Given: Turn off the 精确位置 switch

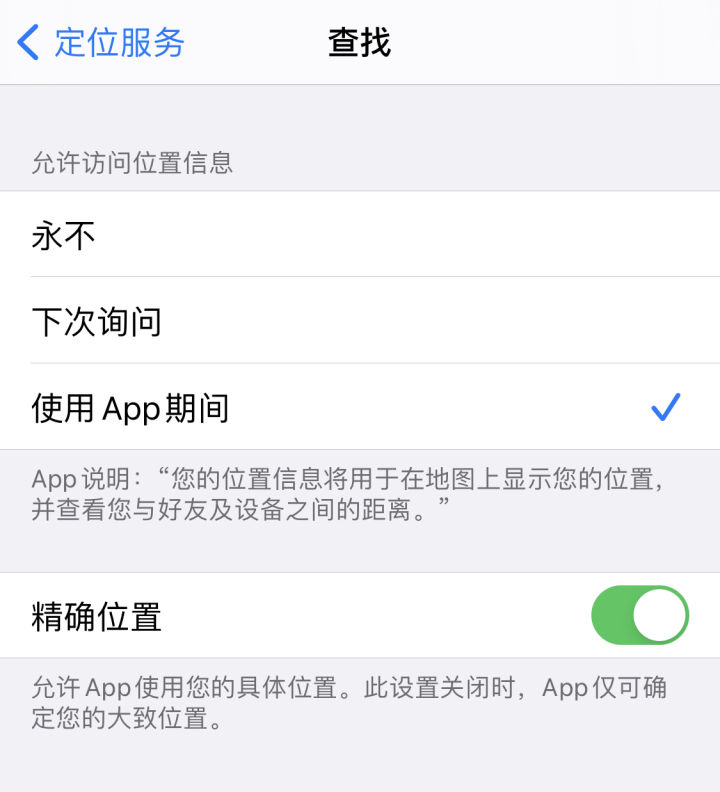Looking at the screenshot, I should coord(639,615).
